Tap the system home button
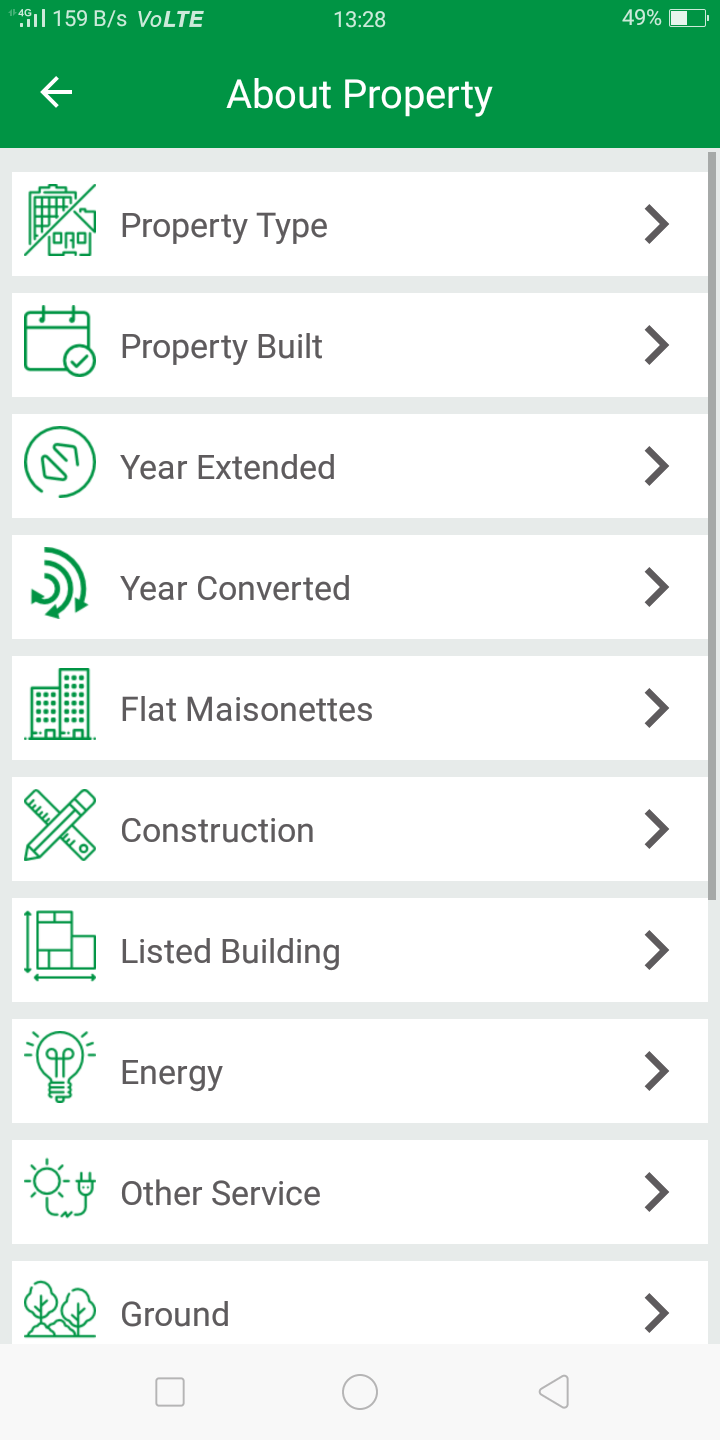720x1440 pixels. tap(360, 1391)
